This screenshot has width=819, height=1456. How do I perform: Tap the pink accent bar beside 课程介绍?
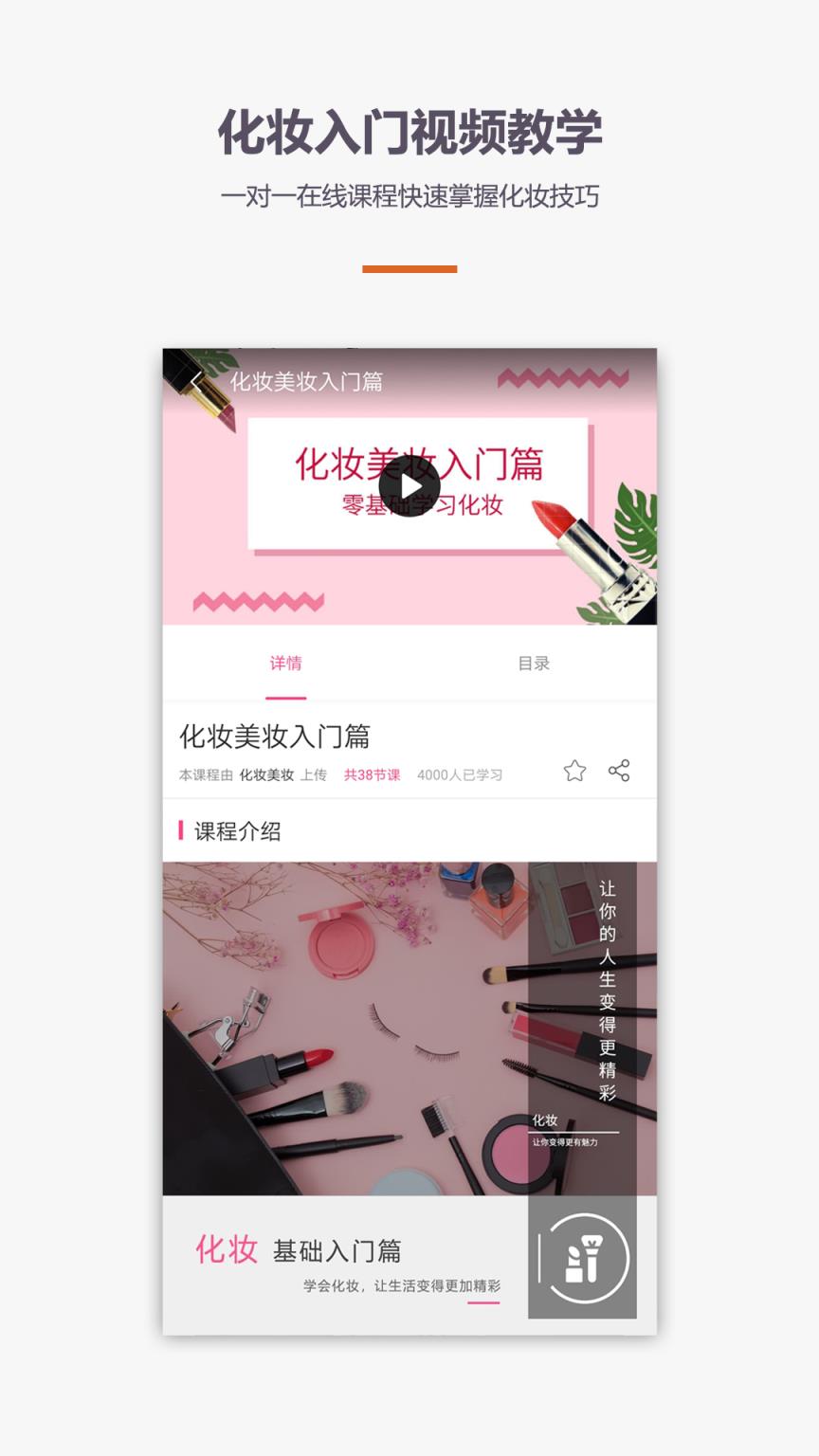coord(182,829)
